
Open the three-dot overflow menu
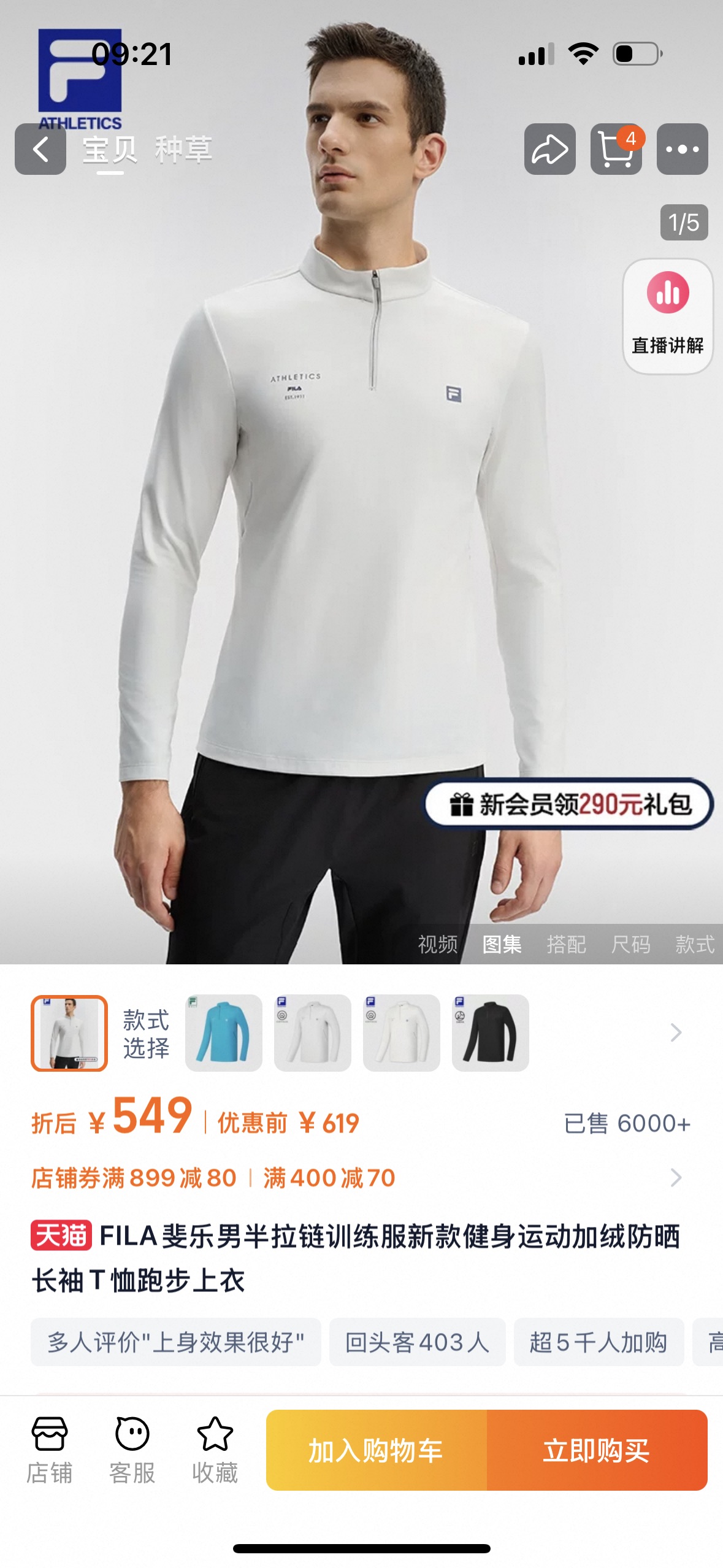pyautogui.click(x=682, y=149)
